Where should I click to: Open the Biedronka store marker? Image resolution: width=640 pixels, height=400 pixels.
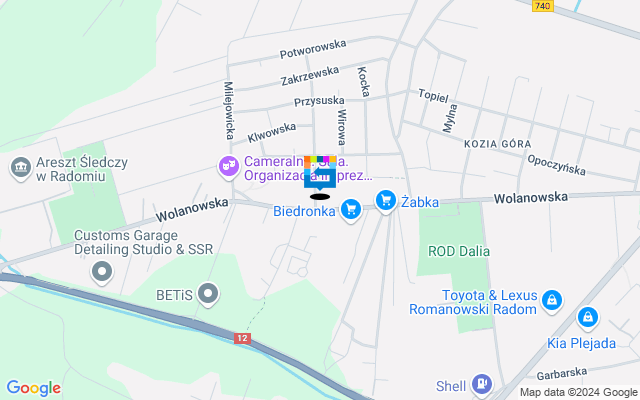click(x=350, y=210)
